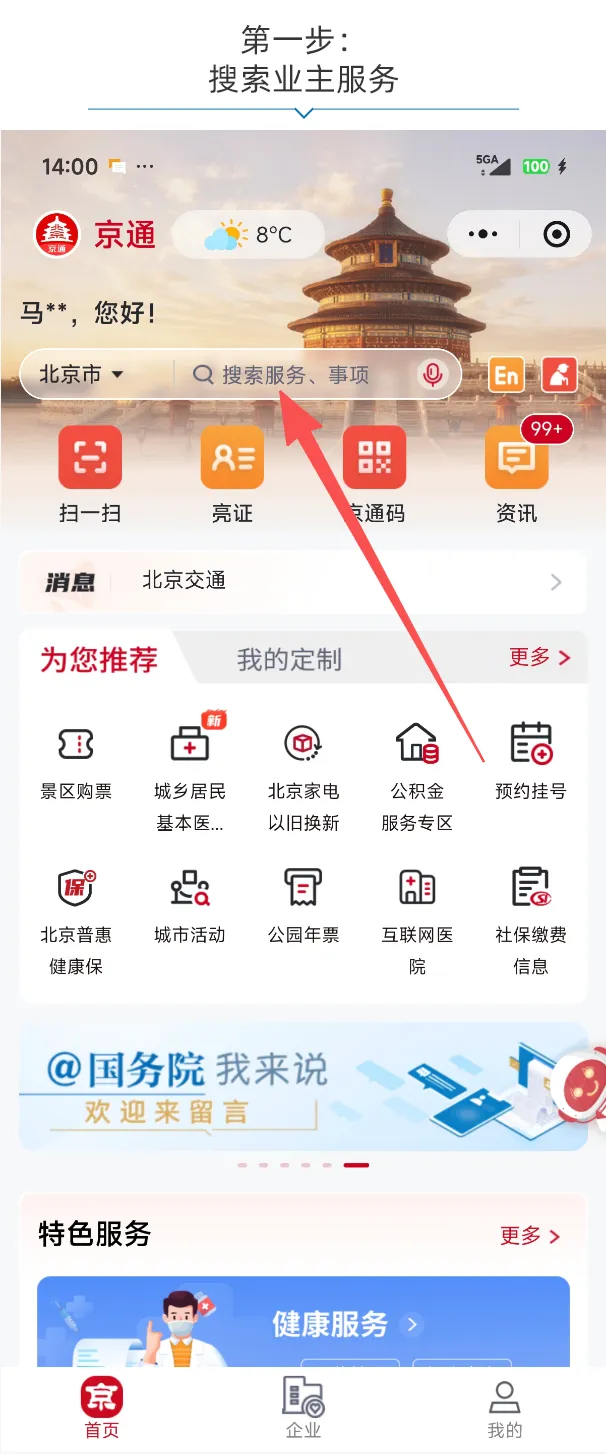Open the Beijing city dropdown
The image size is (606, 1454).
tap(82, 375)
